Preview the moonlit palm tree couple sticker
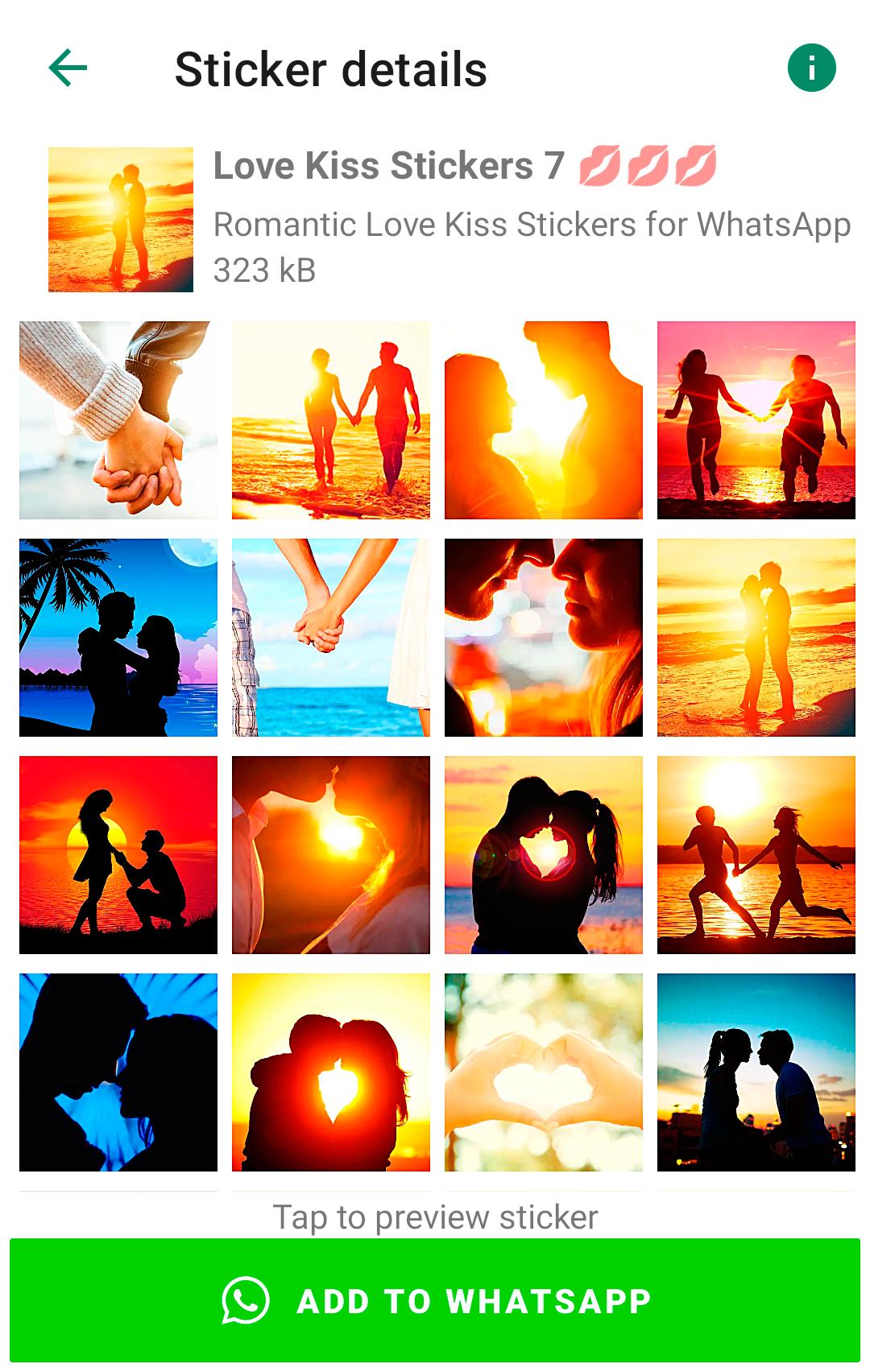The height and width of the screenshot is (1372, 870). click(118, 638)
